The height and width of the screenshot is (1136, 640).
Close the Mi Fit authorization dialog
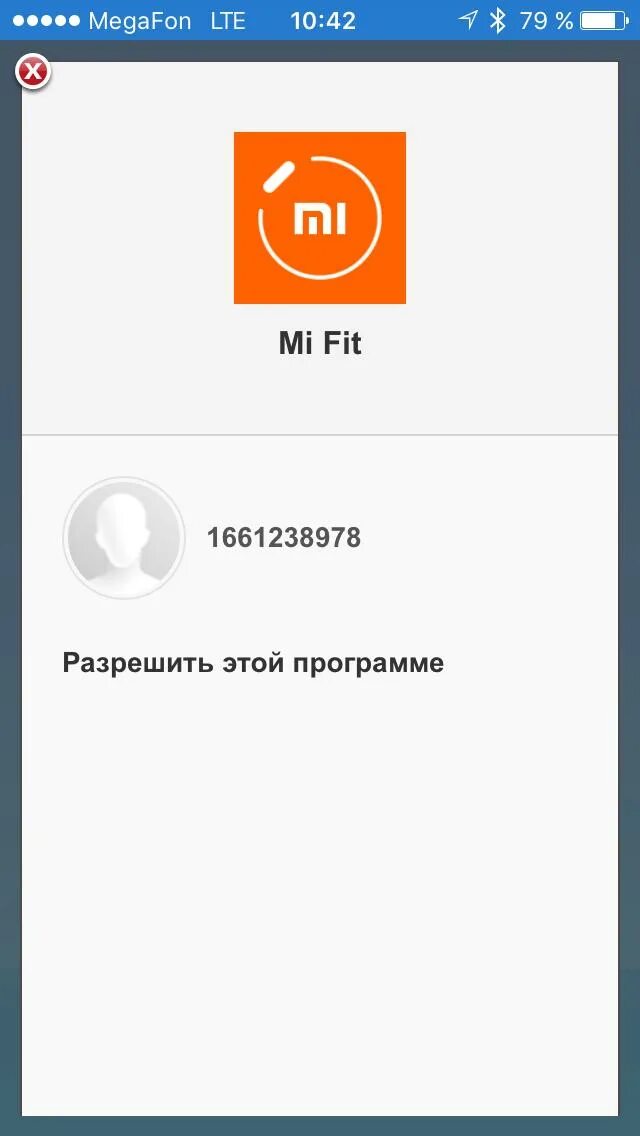[33, 72]
